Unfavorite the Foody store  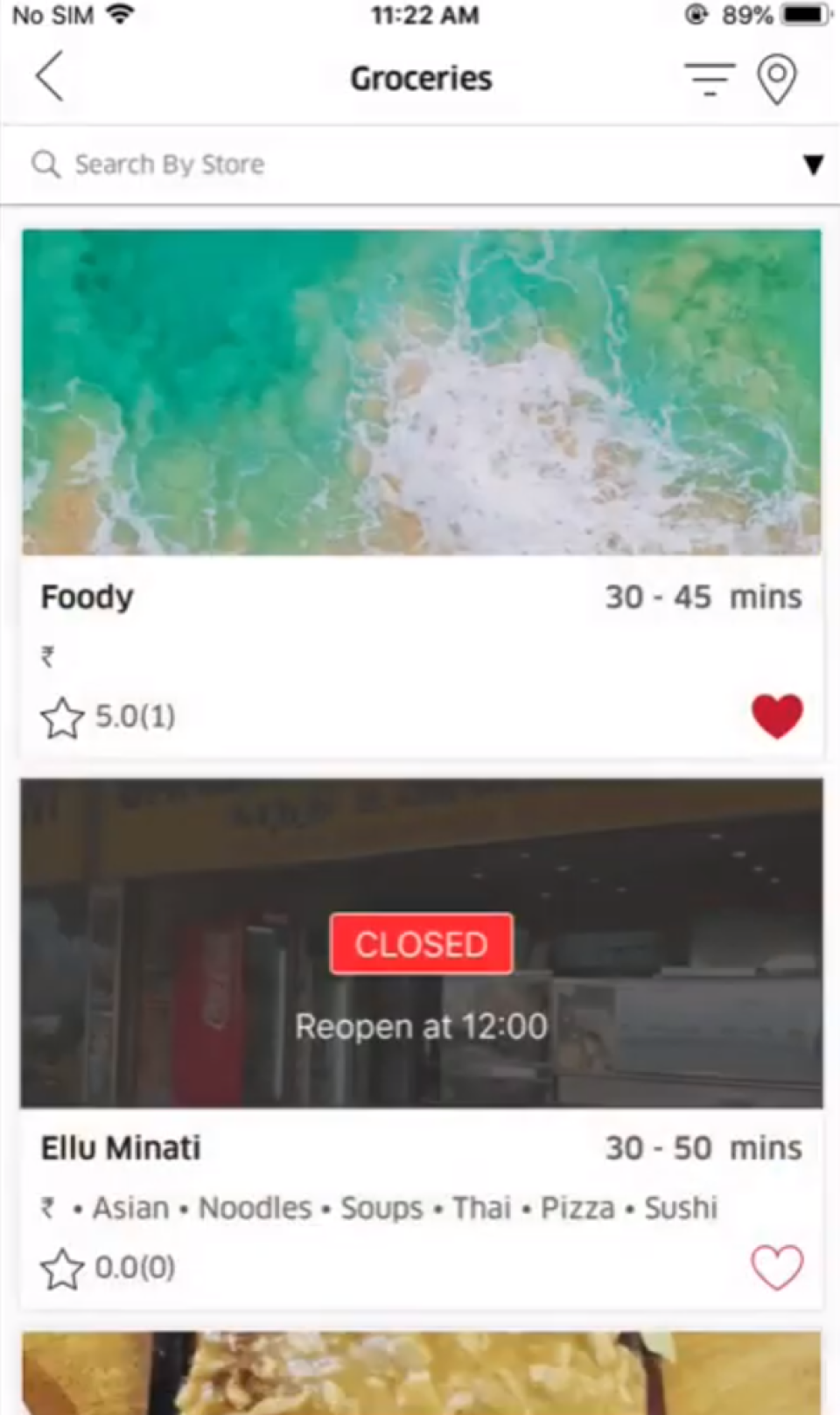point(777,714)
